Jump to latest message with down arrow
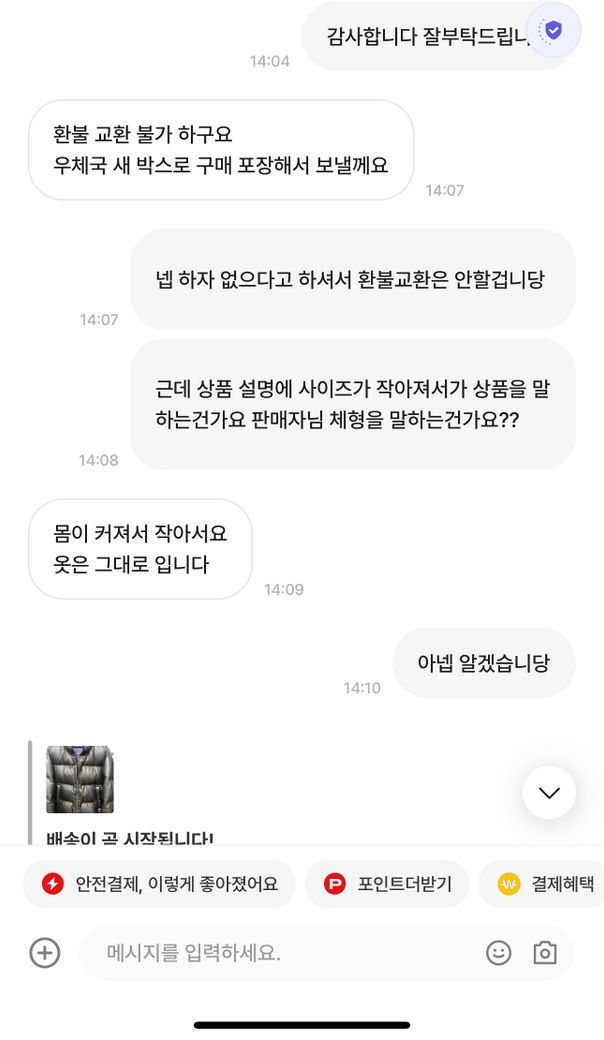 549,793
